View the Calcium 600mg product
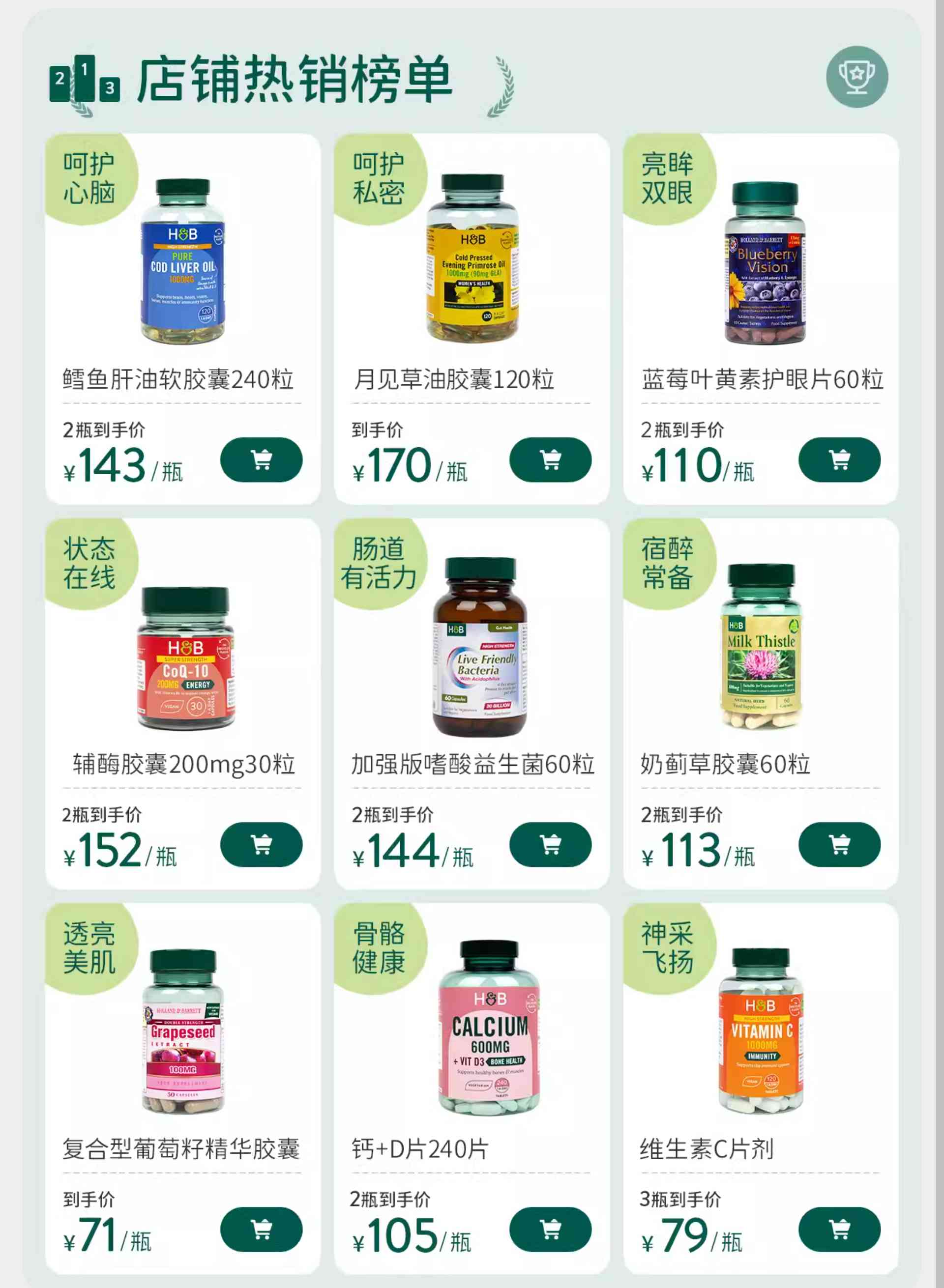The image size is (944, 1288). click(x=489, y=1028)
